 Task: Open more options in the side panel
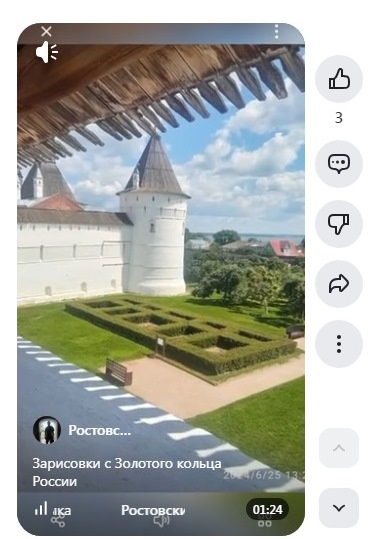pos(339,344)
